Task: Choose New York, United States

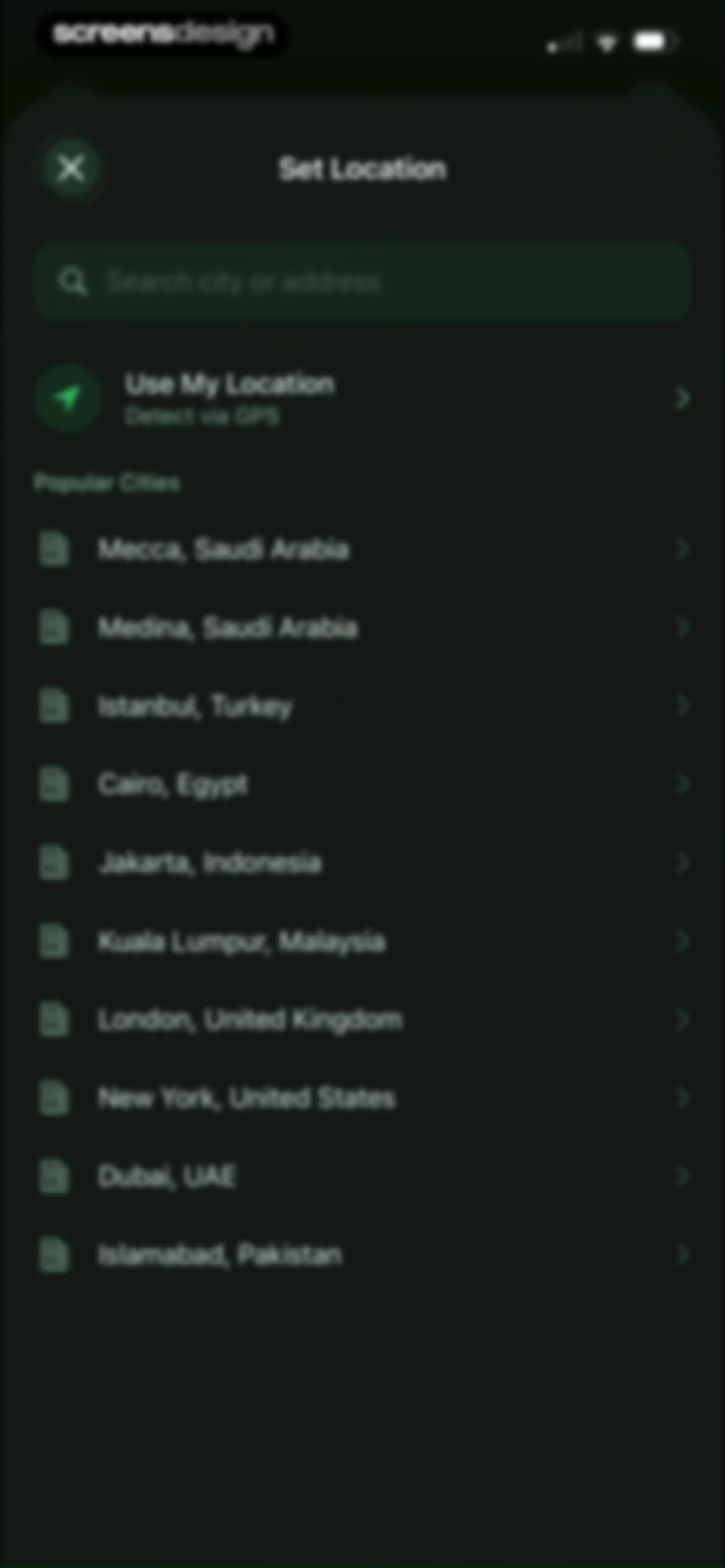Action: (363, 1098)
